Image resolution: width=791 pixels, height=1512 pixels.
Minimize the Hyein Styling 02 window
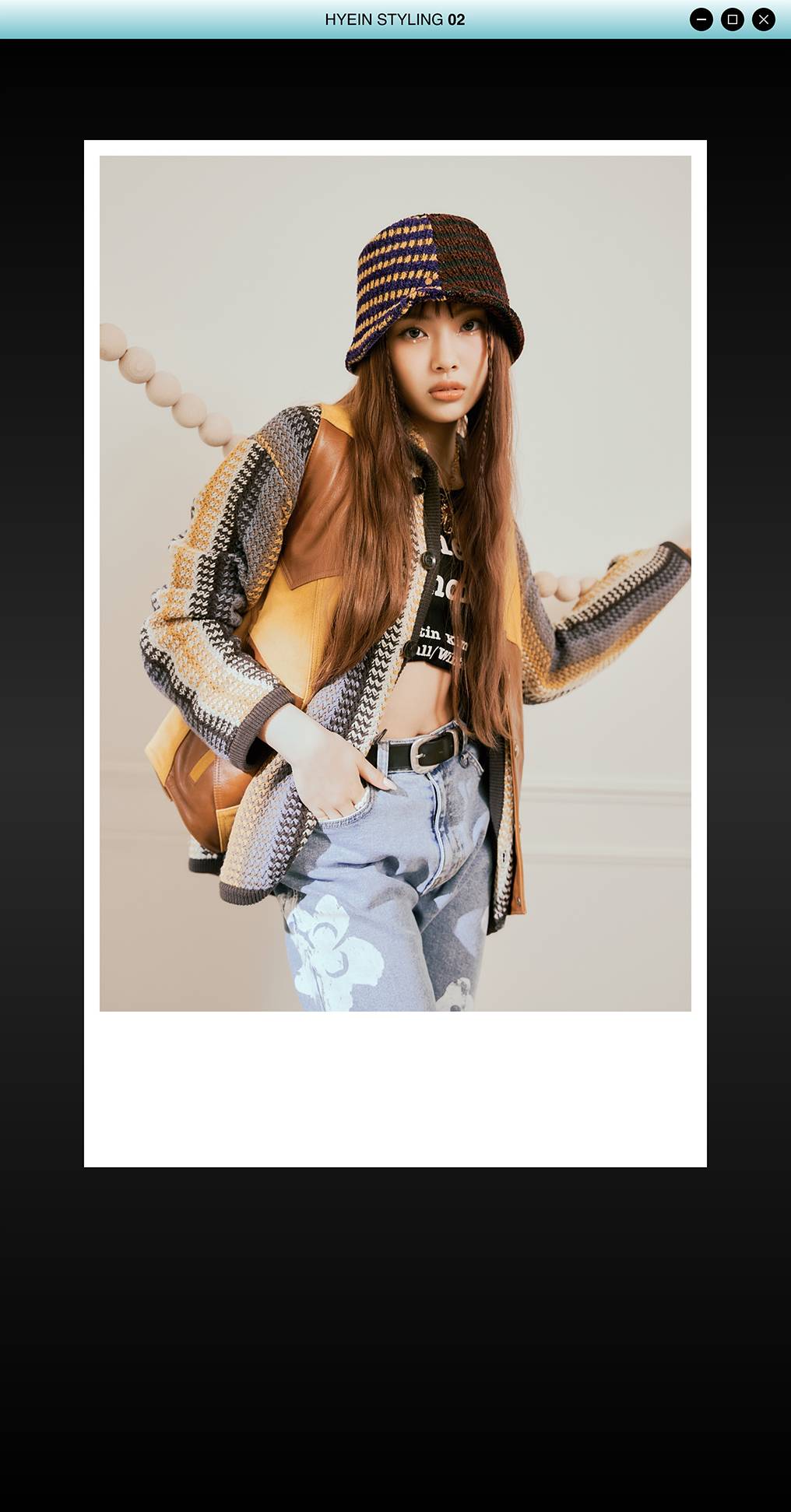[x=701, y=19]
